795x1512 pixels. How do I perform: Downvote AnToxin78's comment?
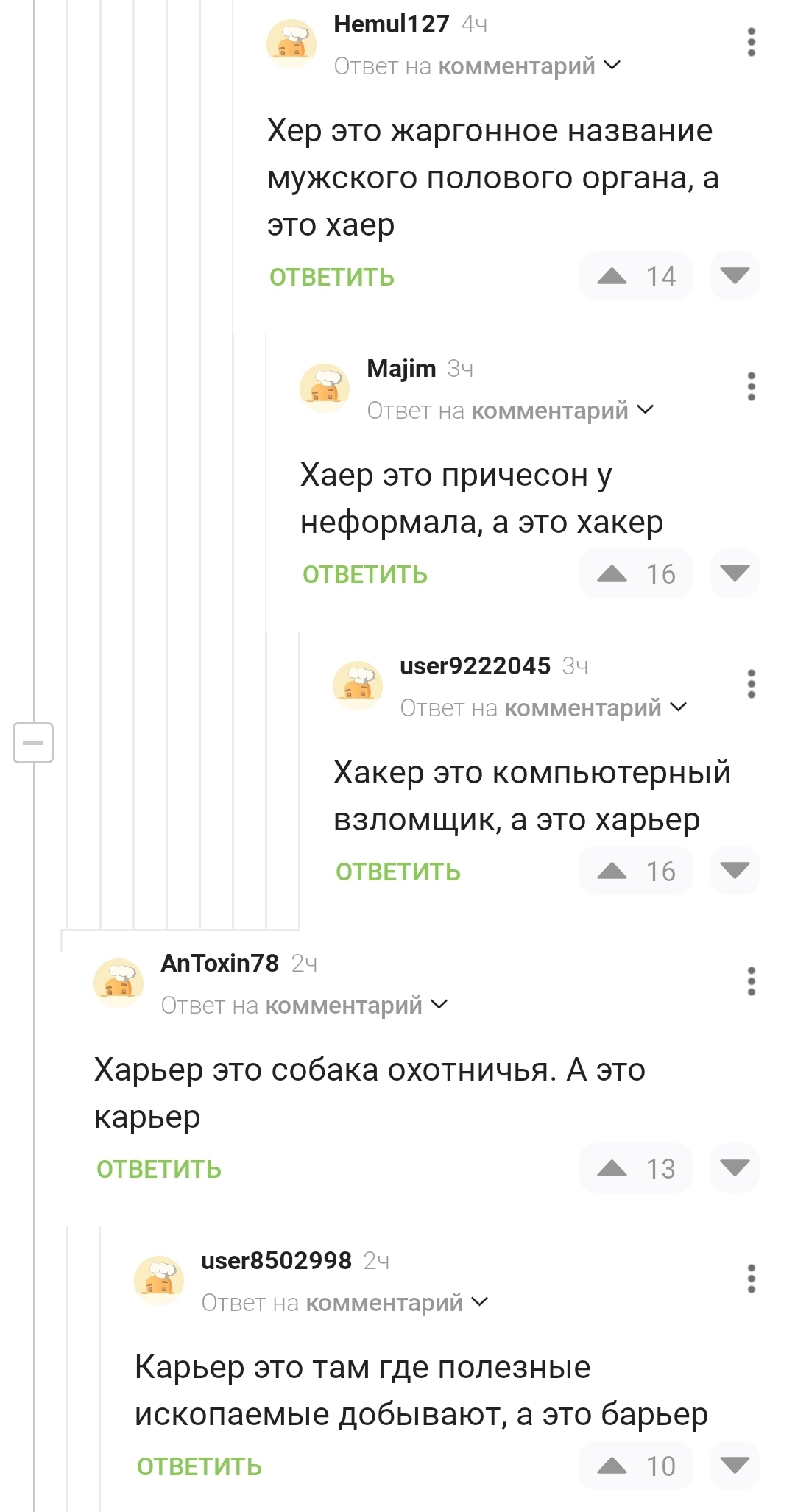[x=735, y=1167]
